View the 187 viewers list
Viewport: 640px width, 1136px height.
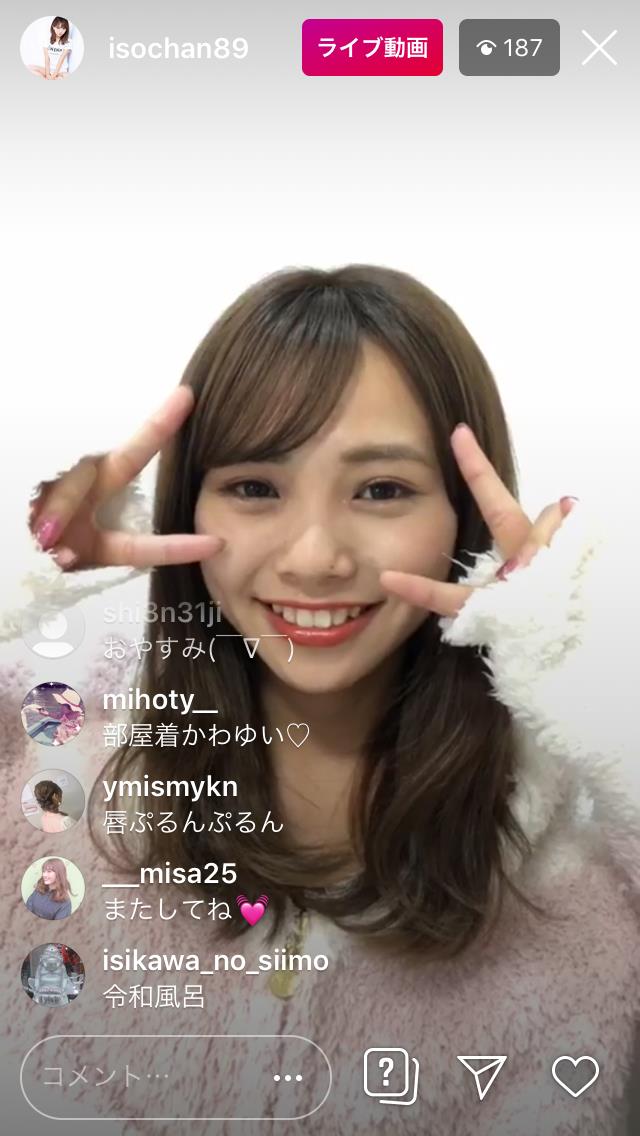509,48
